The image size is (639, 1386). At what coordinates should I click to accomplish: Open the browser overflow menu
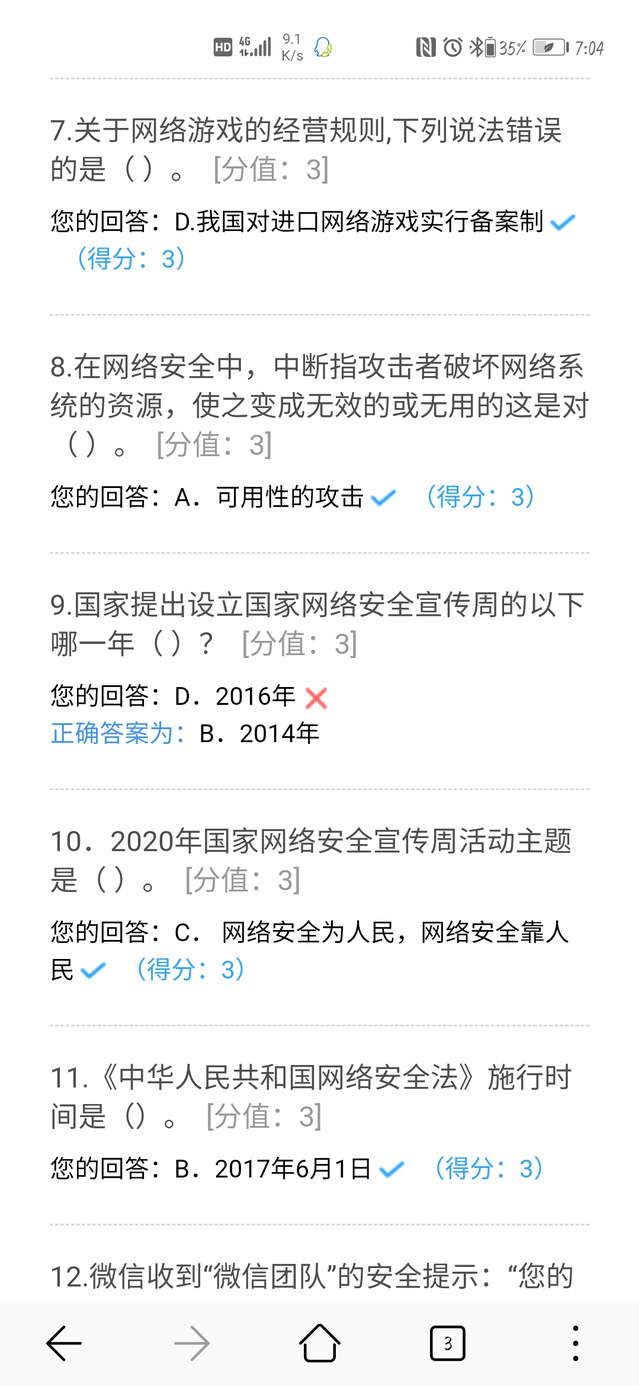(x=575, y=1344)
